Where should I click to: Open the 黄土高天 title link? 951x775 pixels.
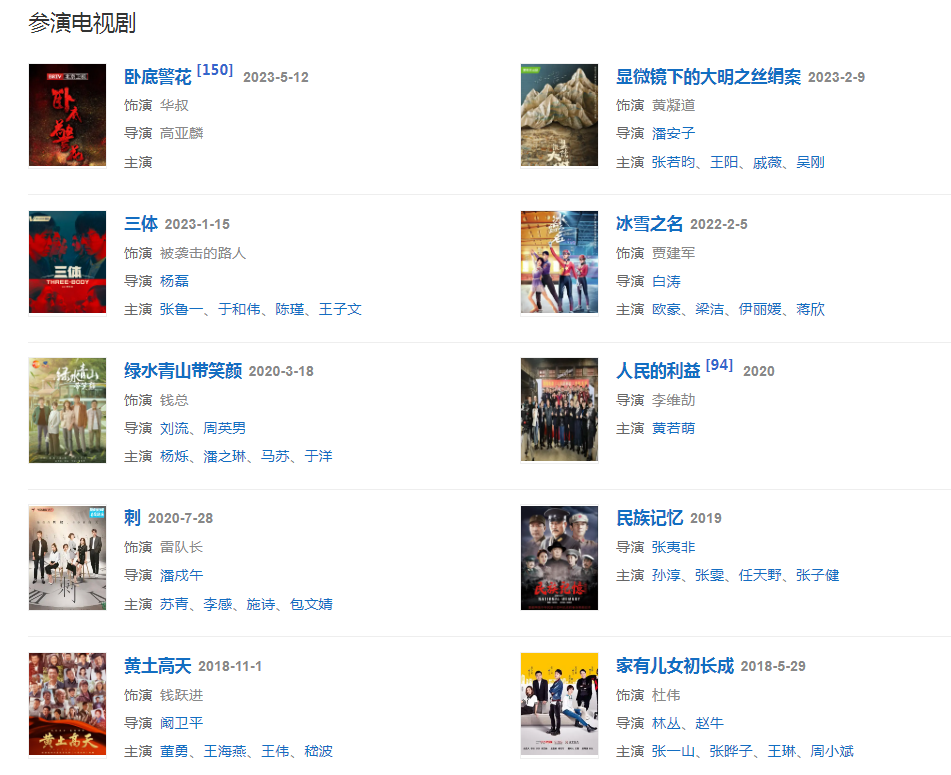point(157,666)
